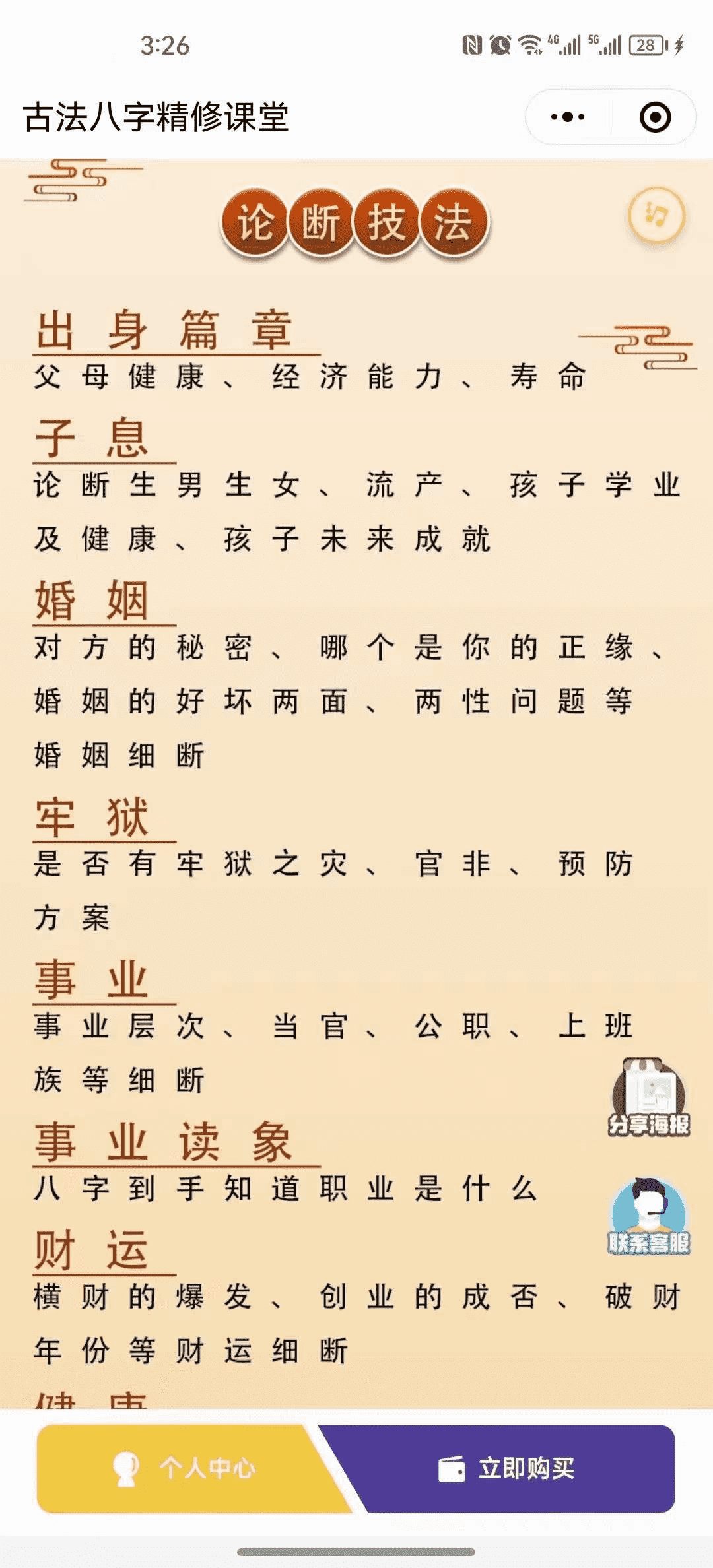Tap 立即购买 to buy now
713x1568 pixels.
(508, 1468)
